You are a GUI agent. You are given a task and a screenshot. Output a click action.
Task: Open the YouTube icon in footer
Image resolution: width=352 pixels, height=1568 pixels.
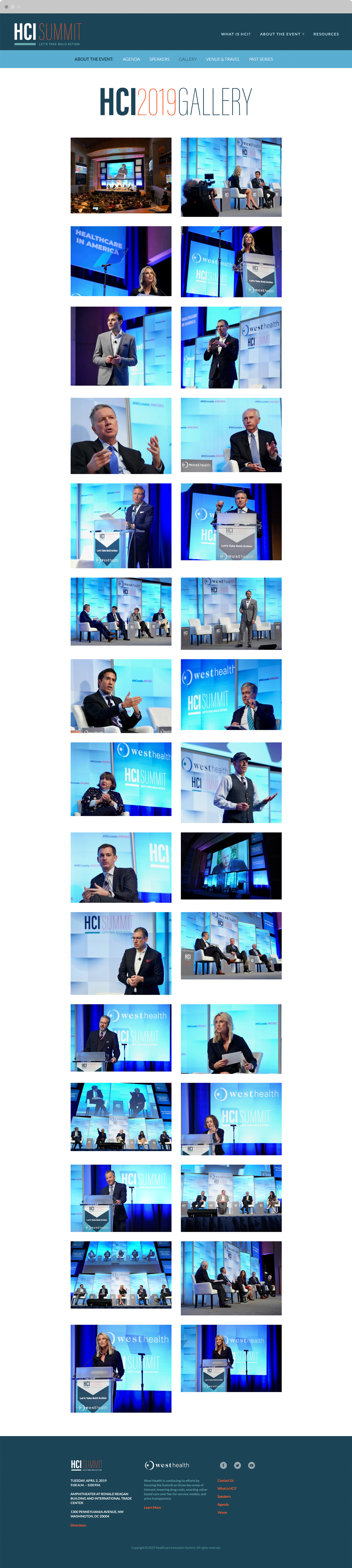251,1465
